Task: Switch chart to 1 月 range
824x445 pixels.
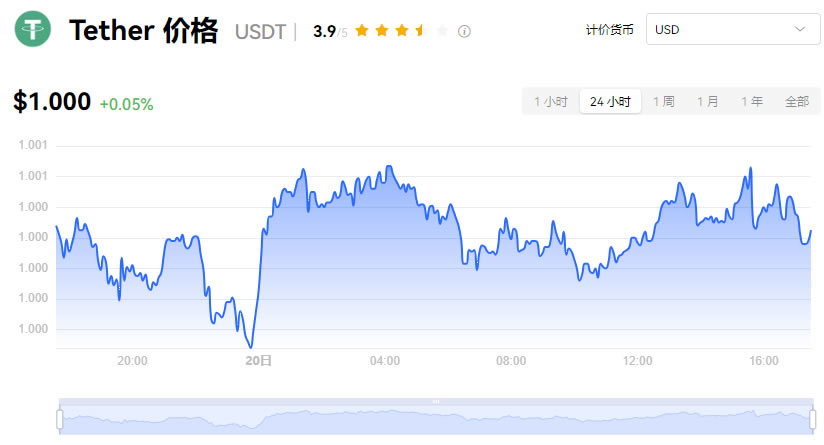Action: point(708,101)
